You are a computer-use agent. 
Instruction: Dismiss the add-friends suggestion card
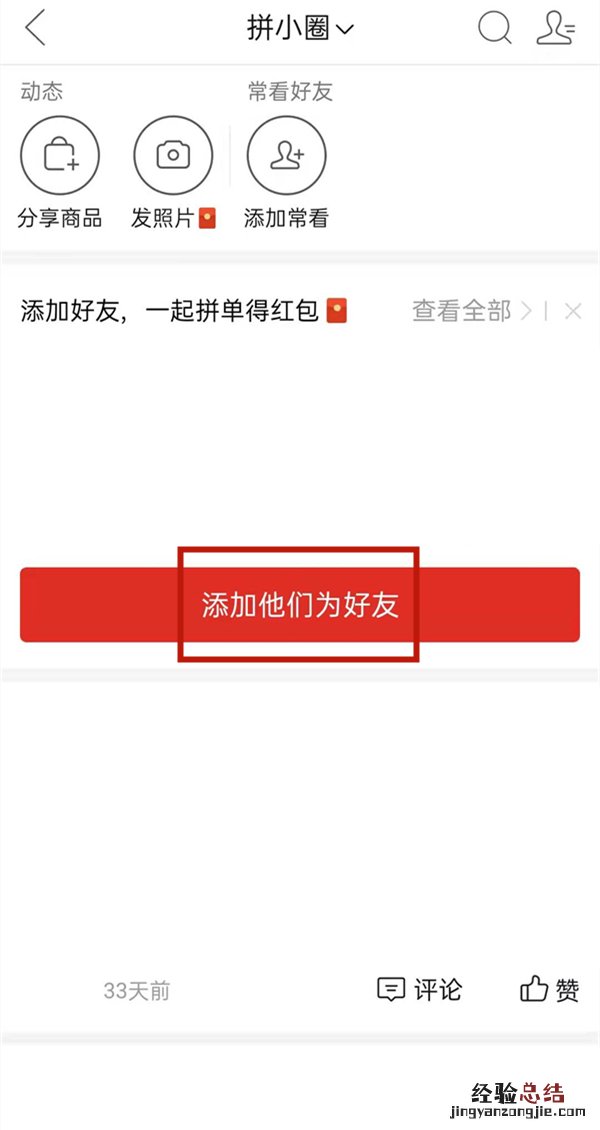click(x=573, y=311)
